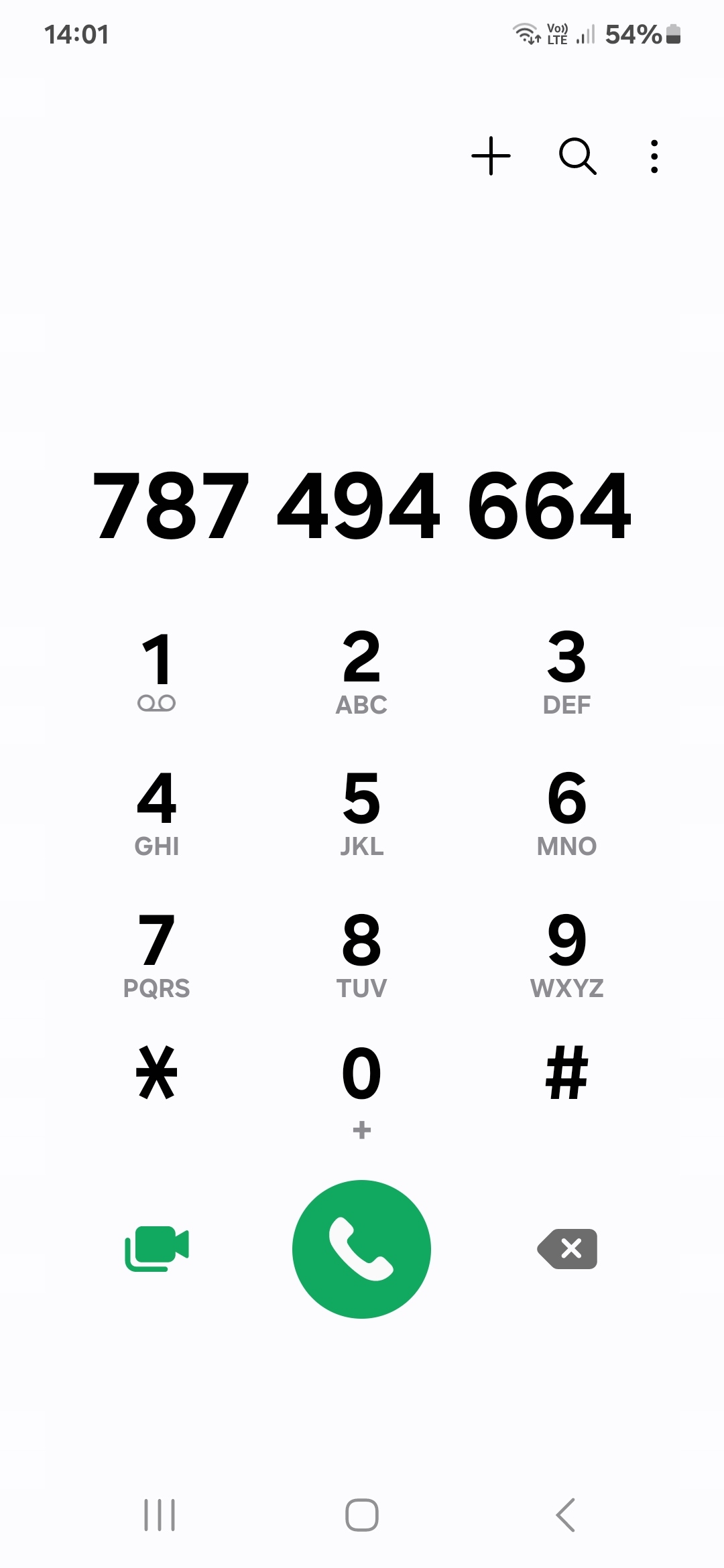Dial digit 9 WXYZ

[x=566, y=954]
